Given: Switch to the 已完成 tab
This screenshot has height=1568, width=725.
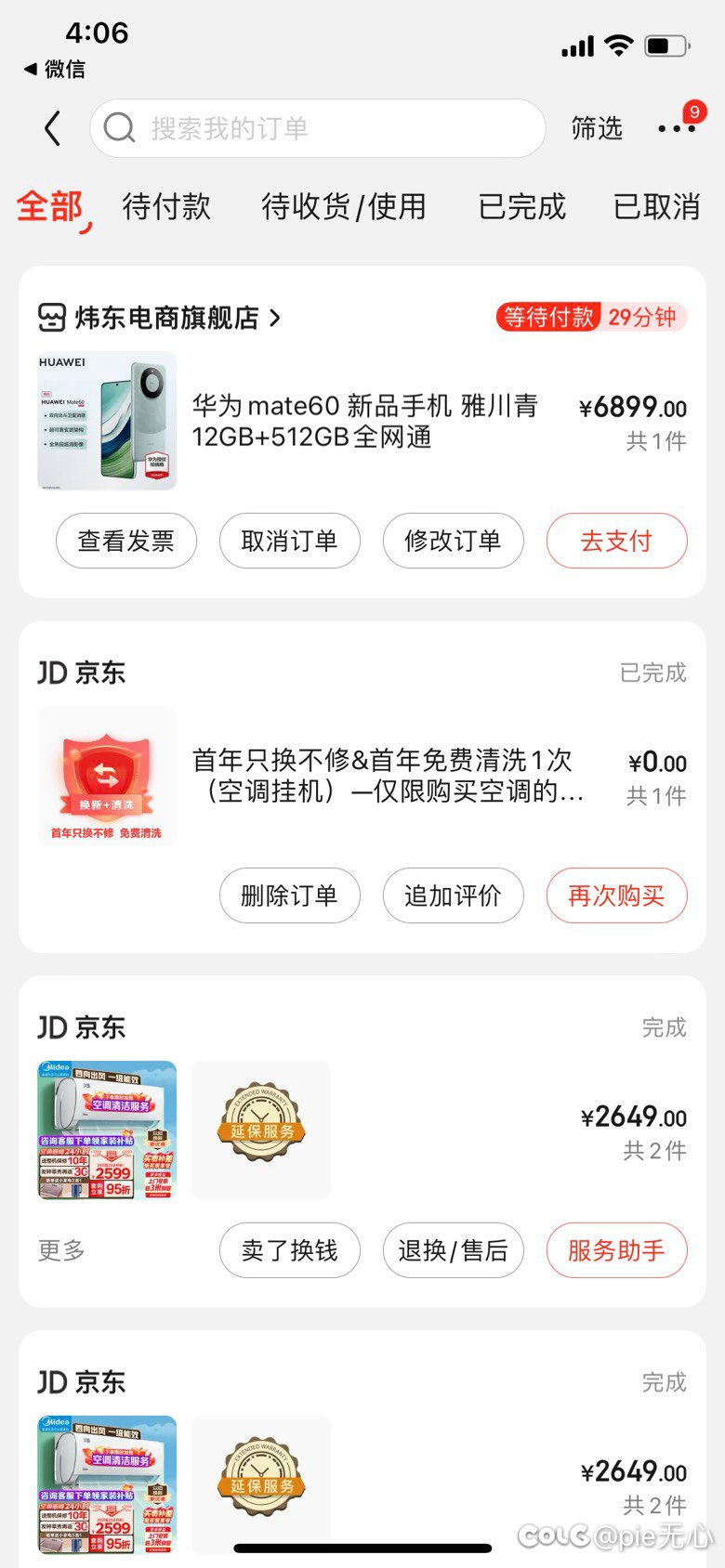Looking at the screenshot, I should 521,206.
